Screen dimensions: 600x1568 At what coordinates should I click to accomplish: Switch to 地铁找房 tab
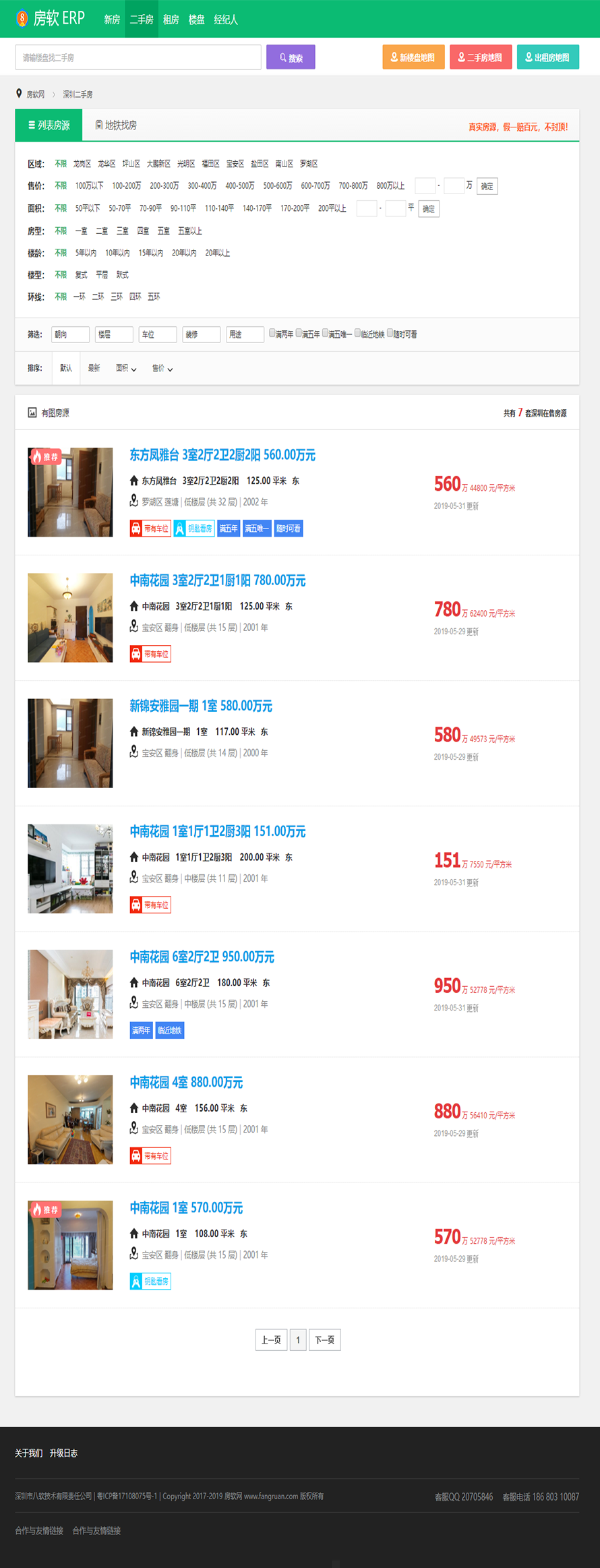click(116, 125)
